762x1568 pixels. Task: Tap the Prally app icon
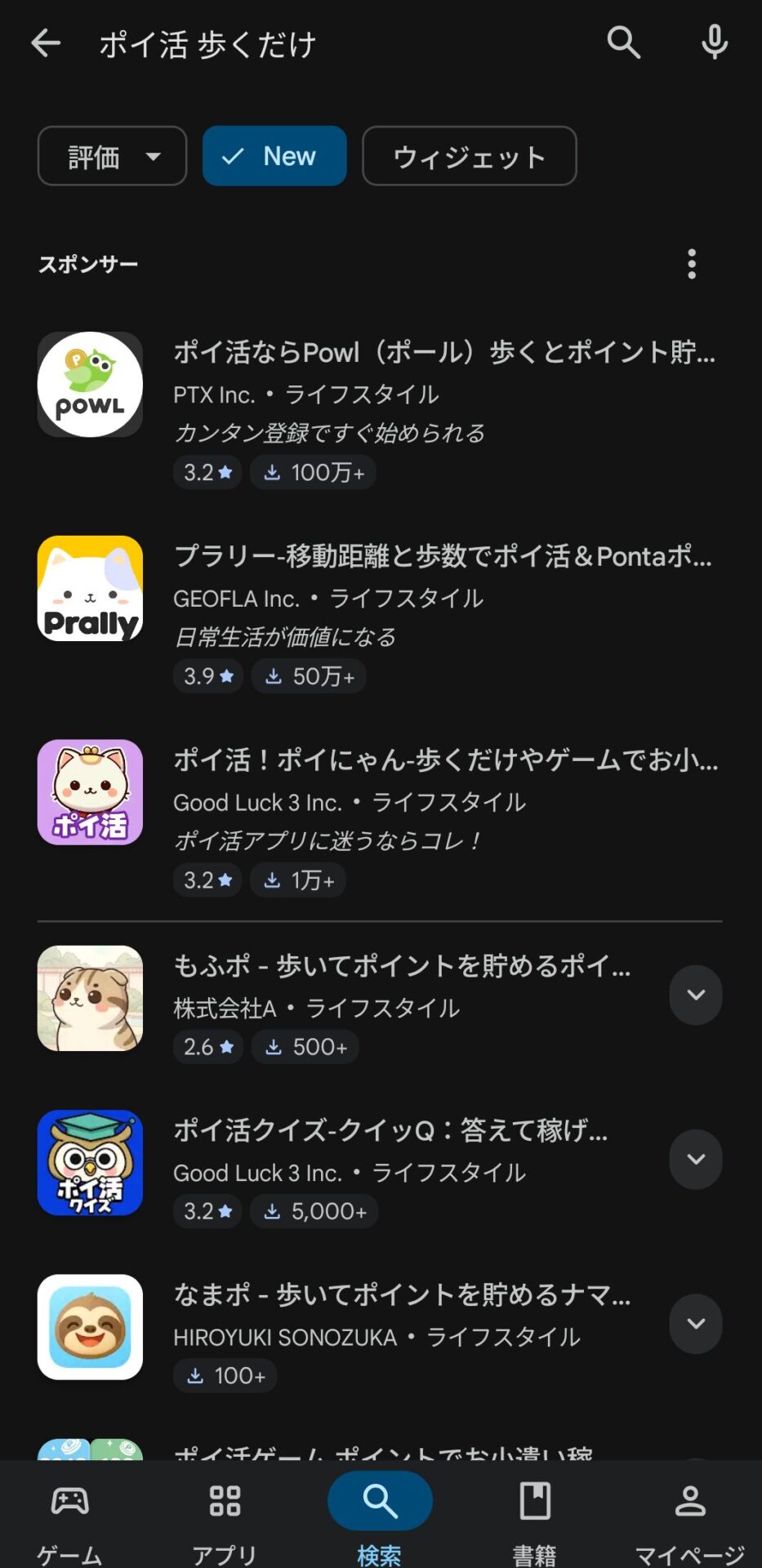point(90,588)
